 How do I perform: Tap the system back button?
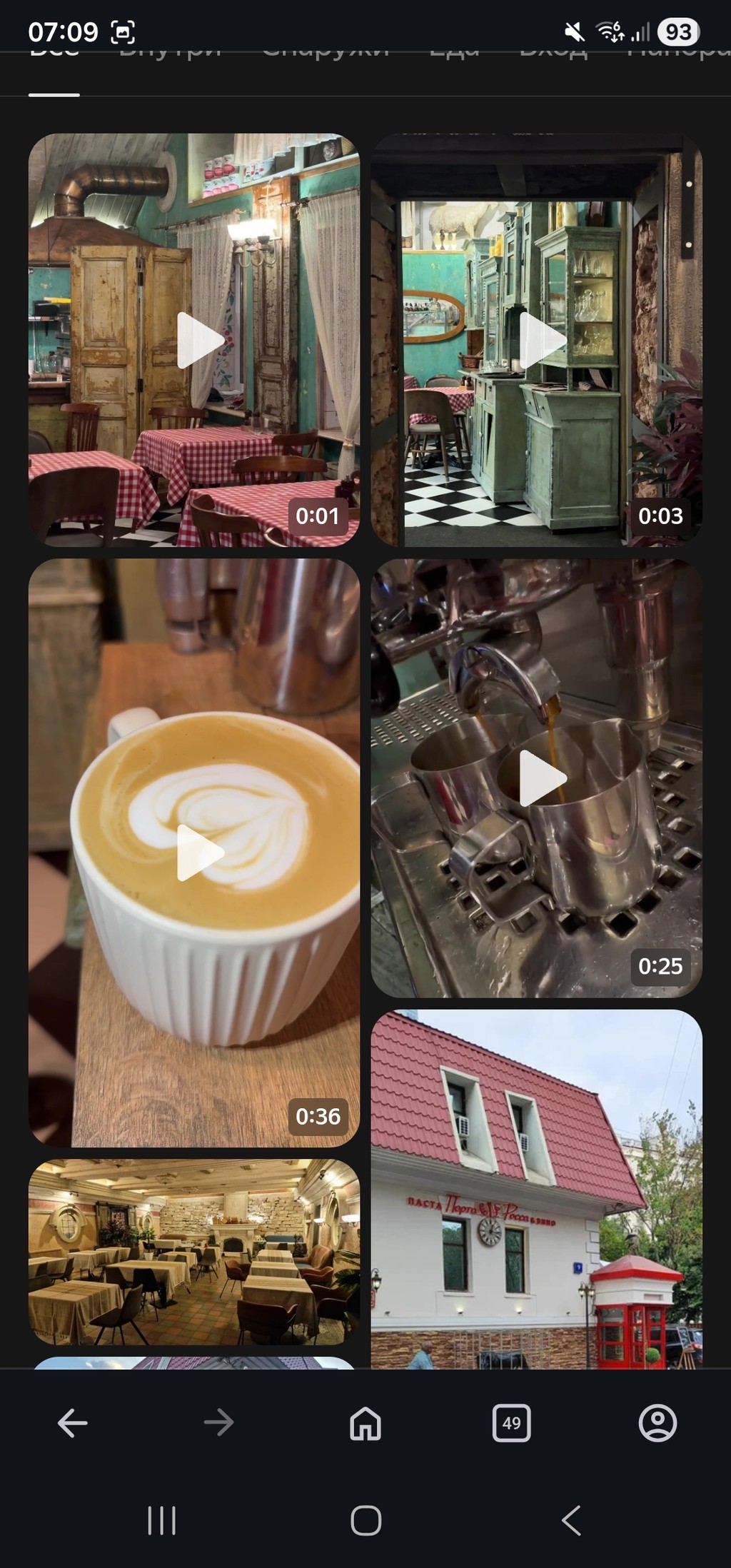[571, 1520]
